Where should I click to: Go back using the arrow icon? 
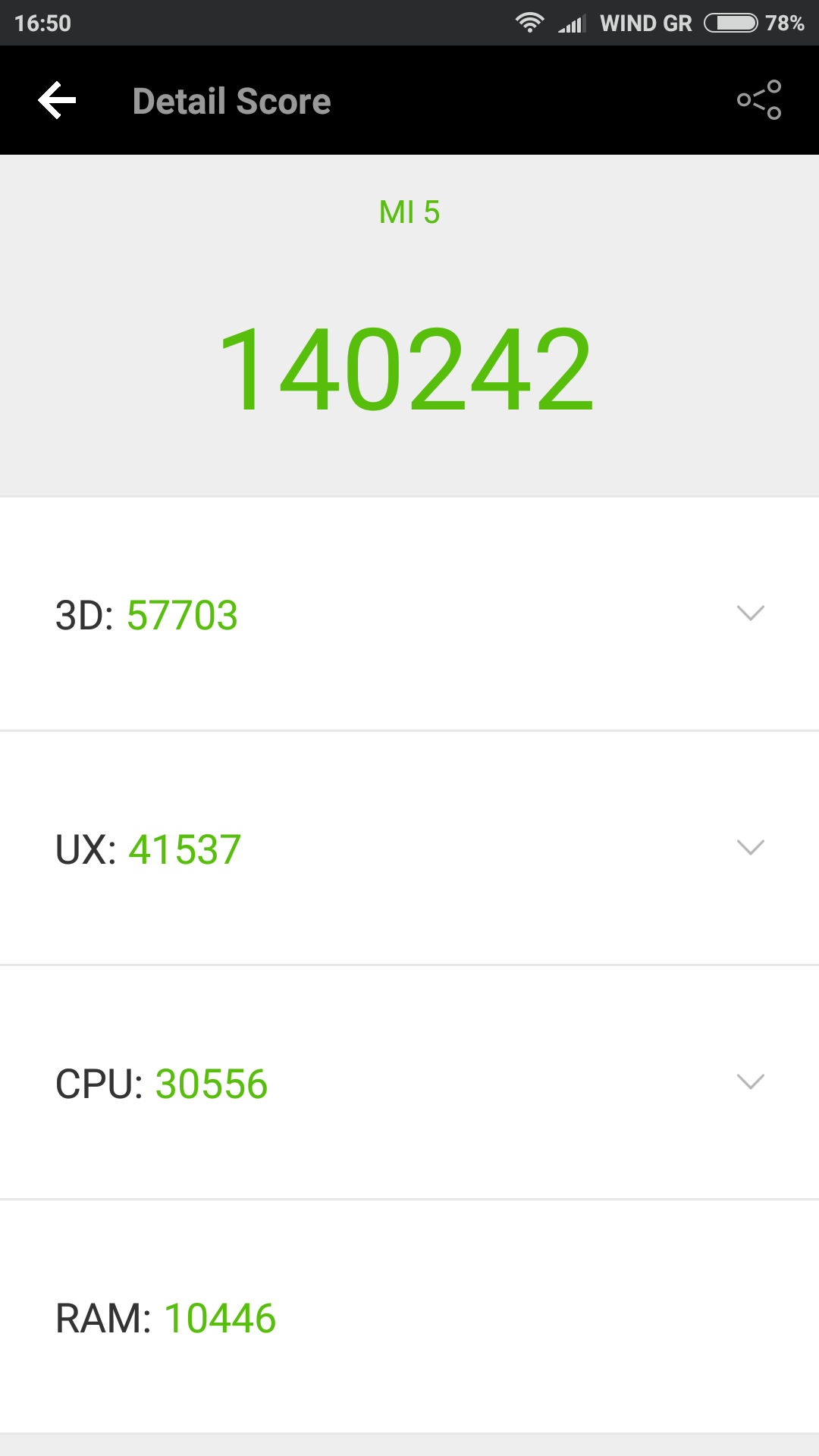(x=58, y=100)
